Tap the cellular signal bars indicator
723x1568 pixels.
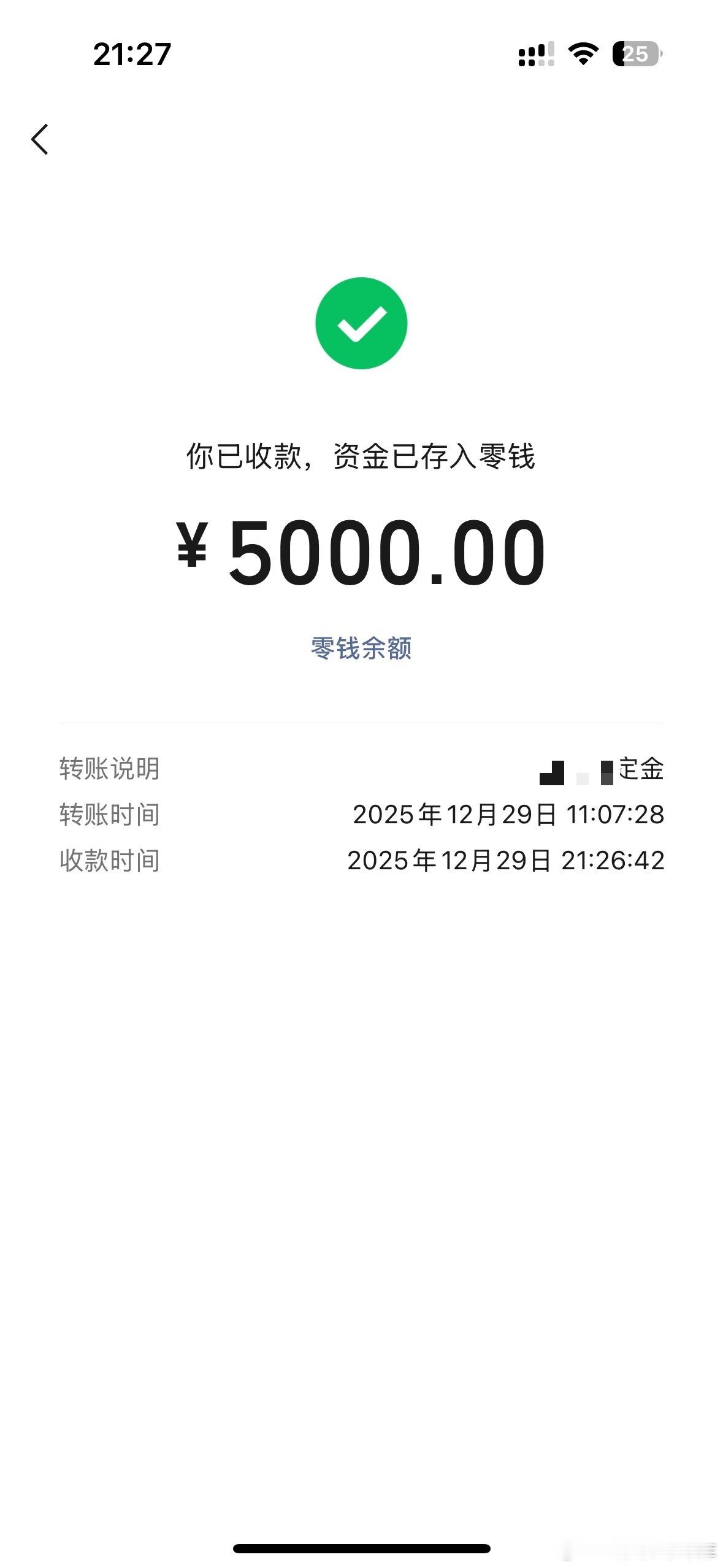pyautogui.click(x=535, y=54)
